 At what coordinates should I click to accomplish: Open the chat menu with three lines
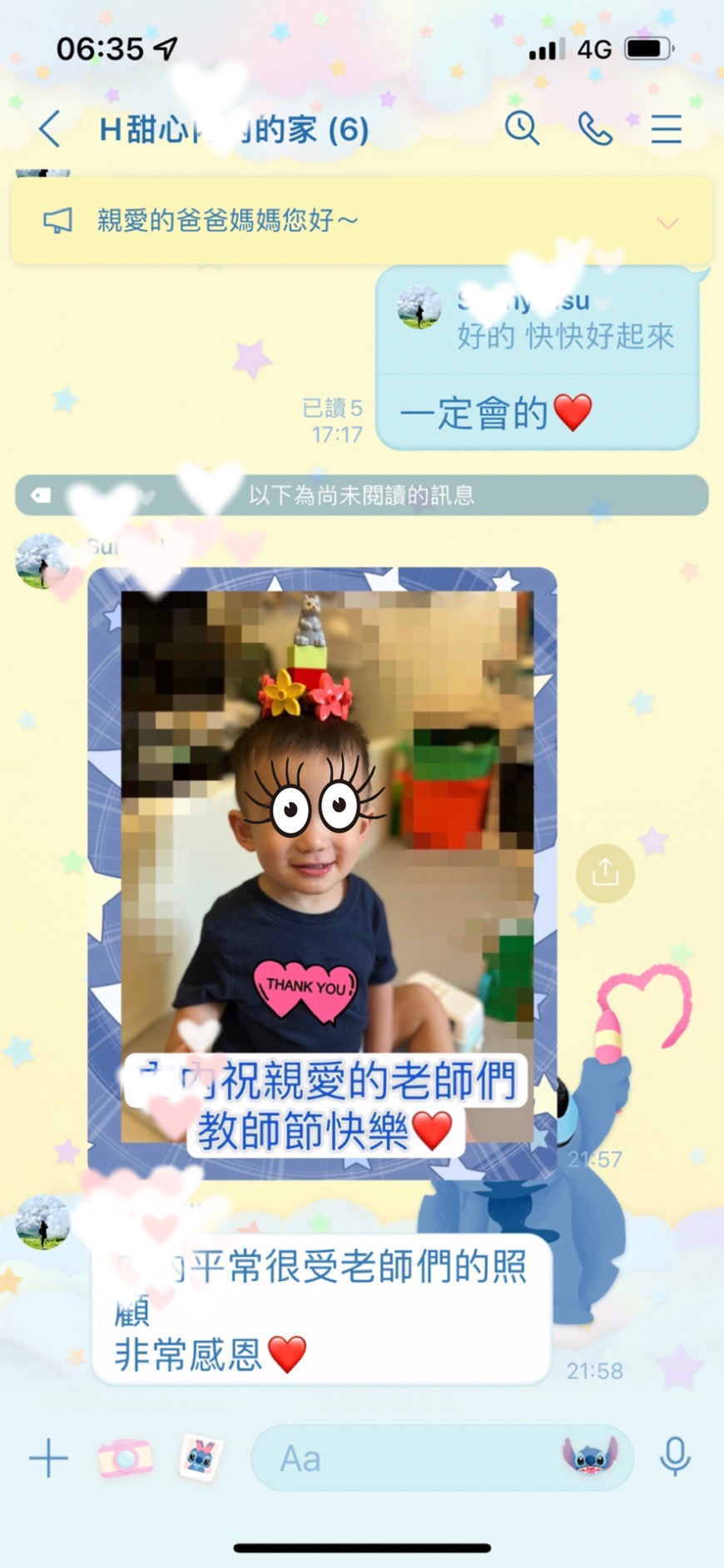pos(667,129)
